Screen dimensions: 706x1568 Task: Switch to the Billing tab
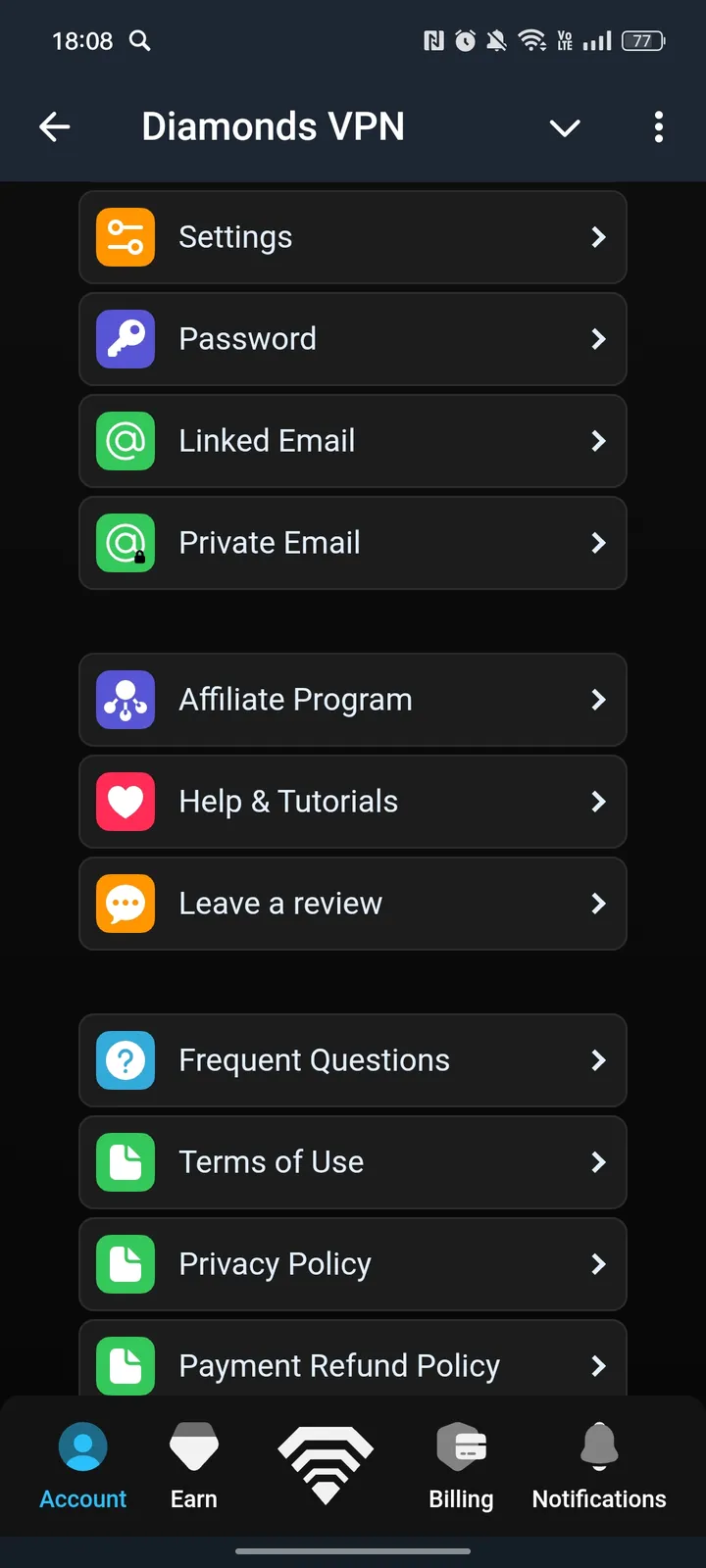click(x=461, y=1466)
